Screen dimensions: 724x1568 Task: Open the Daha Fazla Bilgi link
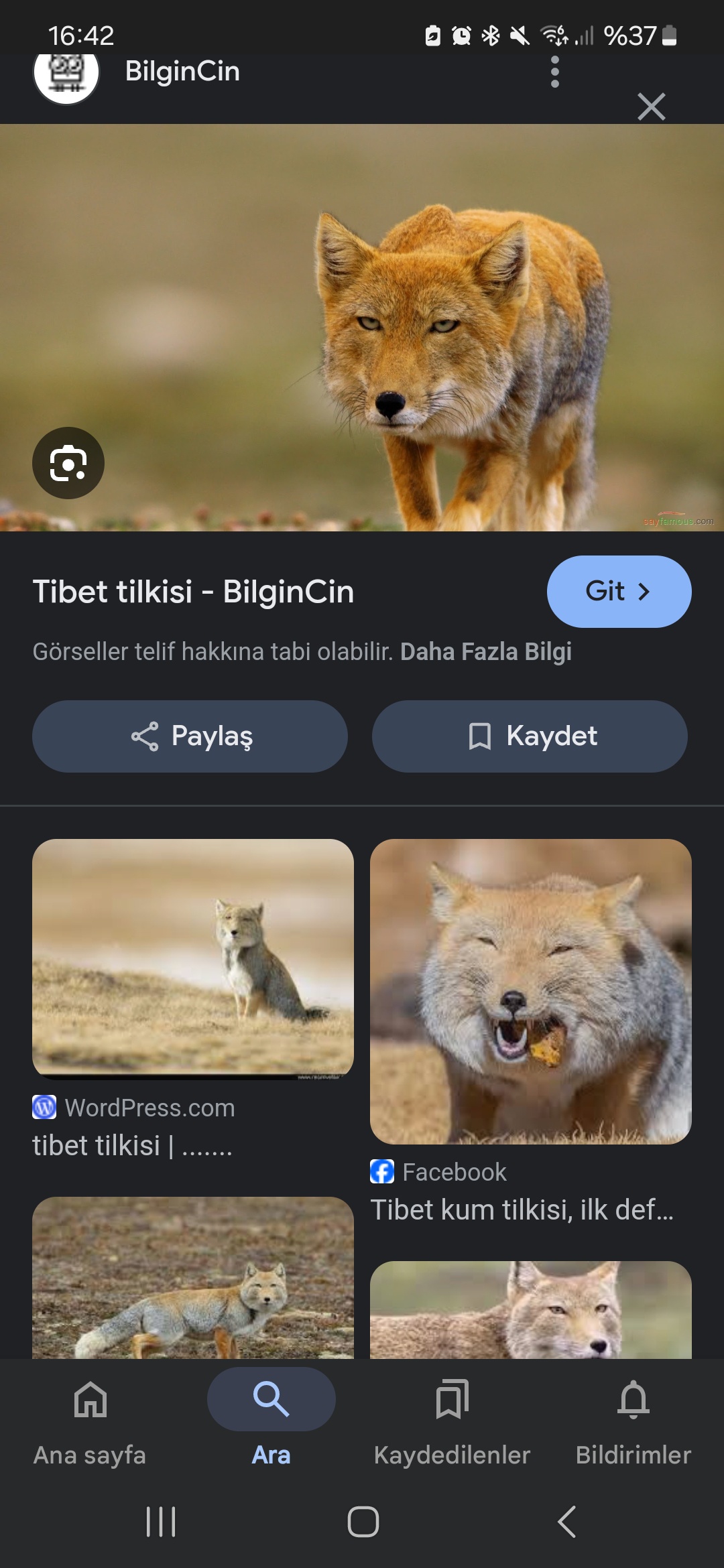[485, 651]
